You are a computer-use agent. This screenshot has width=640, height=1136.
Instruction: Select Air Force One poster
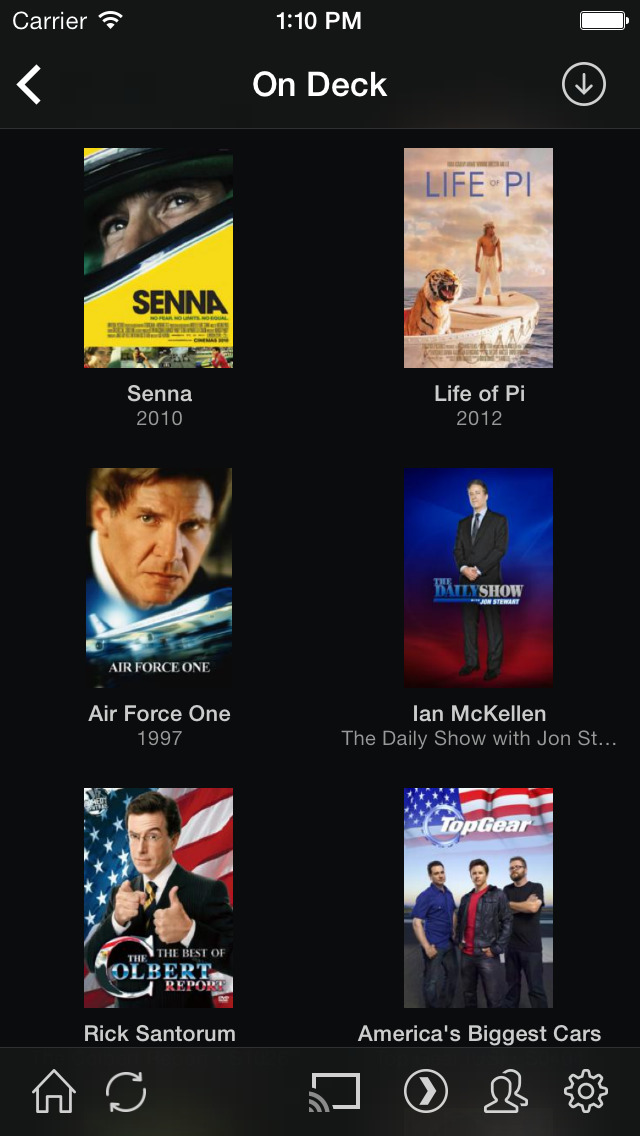click(x=159, y=578)
